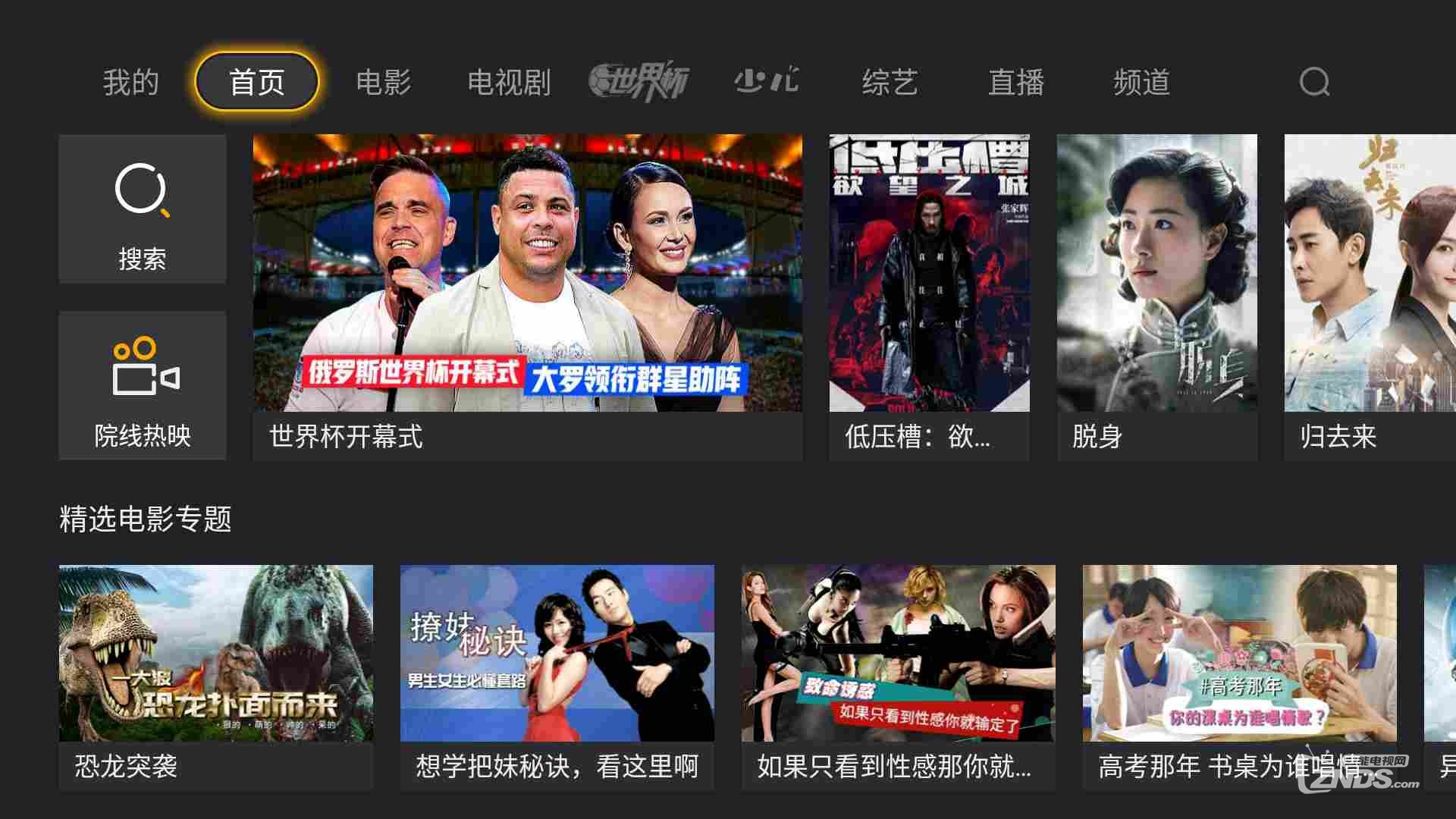Open the series 归去来
The image size is (1456, 819).
point(1370,296)
